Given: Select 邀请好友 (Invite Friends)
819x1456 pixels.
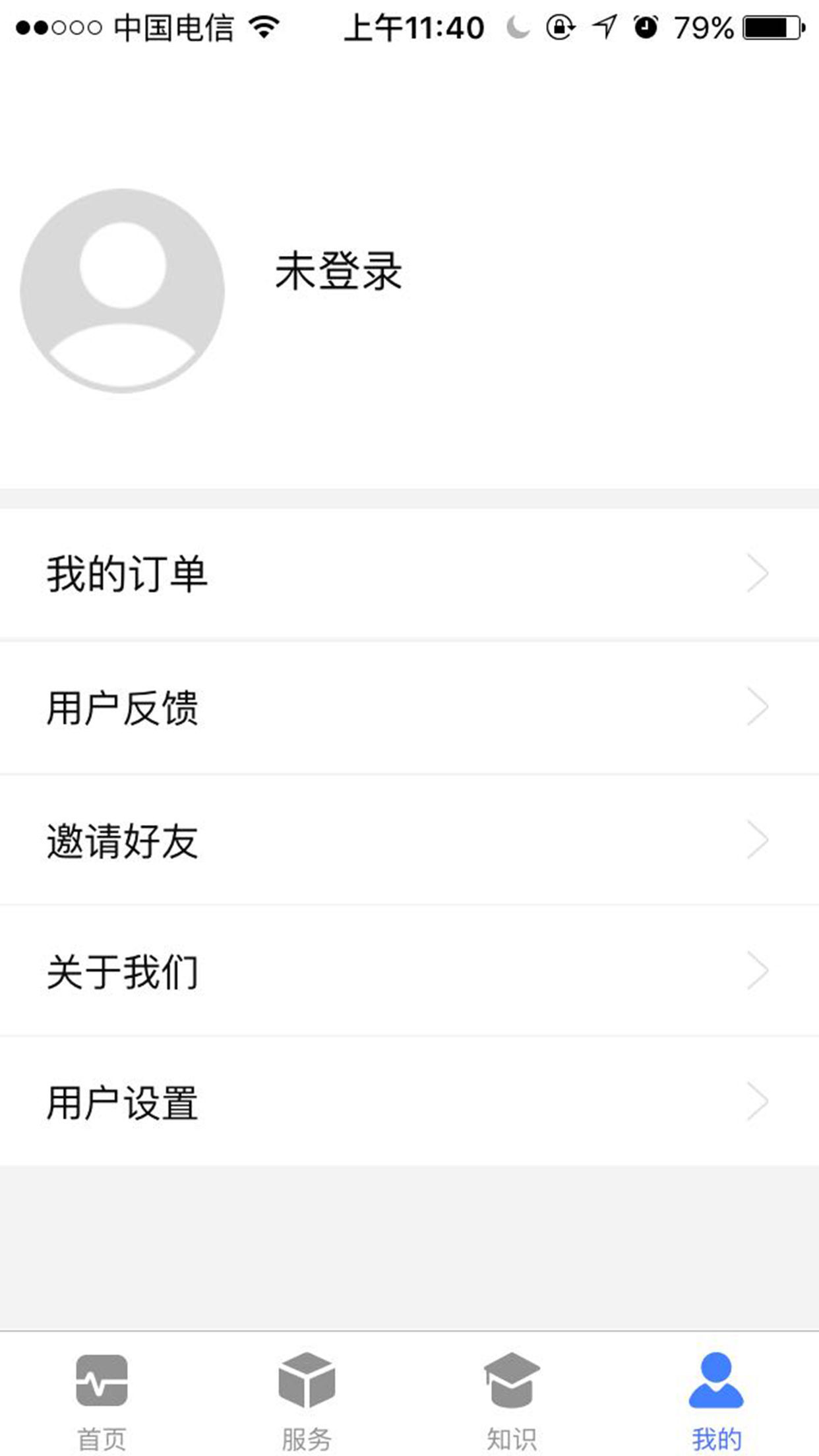Looking at the screenshot, I should [409, 841].
